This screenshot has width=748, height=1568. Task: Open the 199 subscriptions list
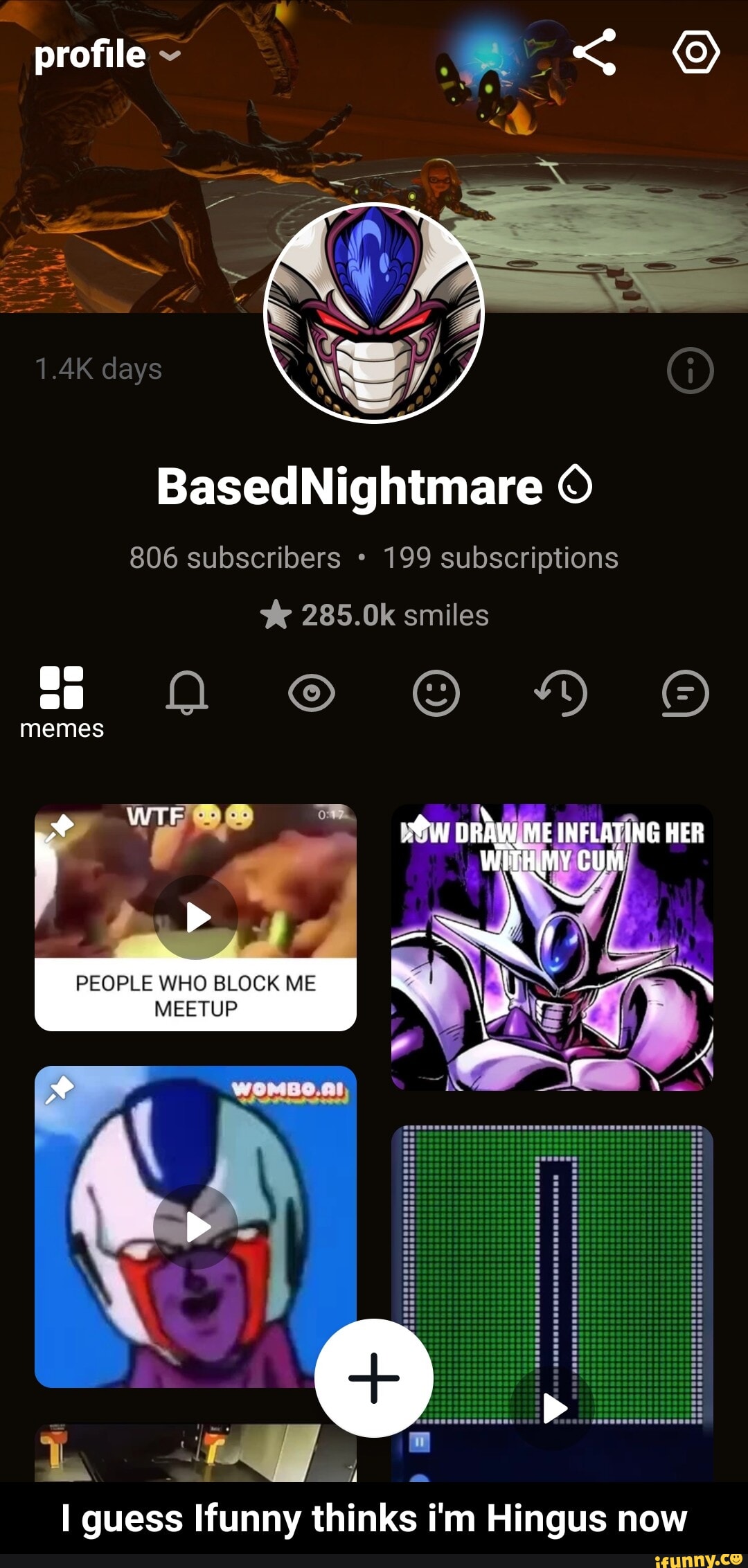tap(501, 558)
